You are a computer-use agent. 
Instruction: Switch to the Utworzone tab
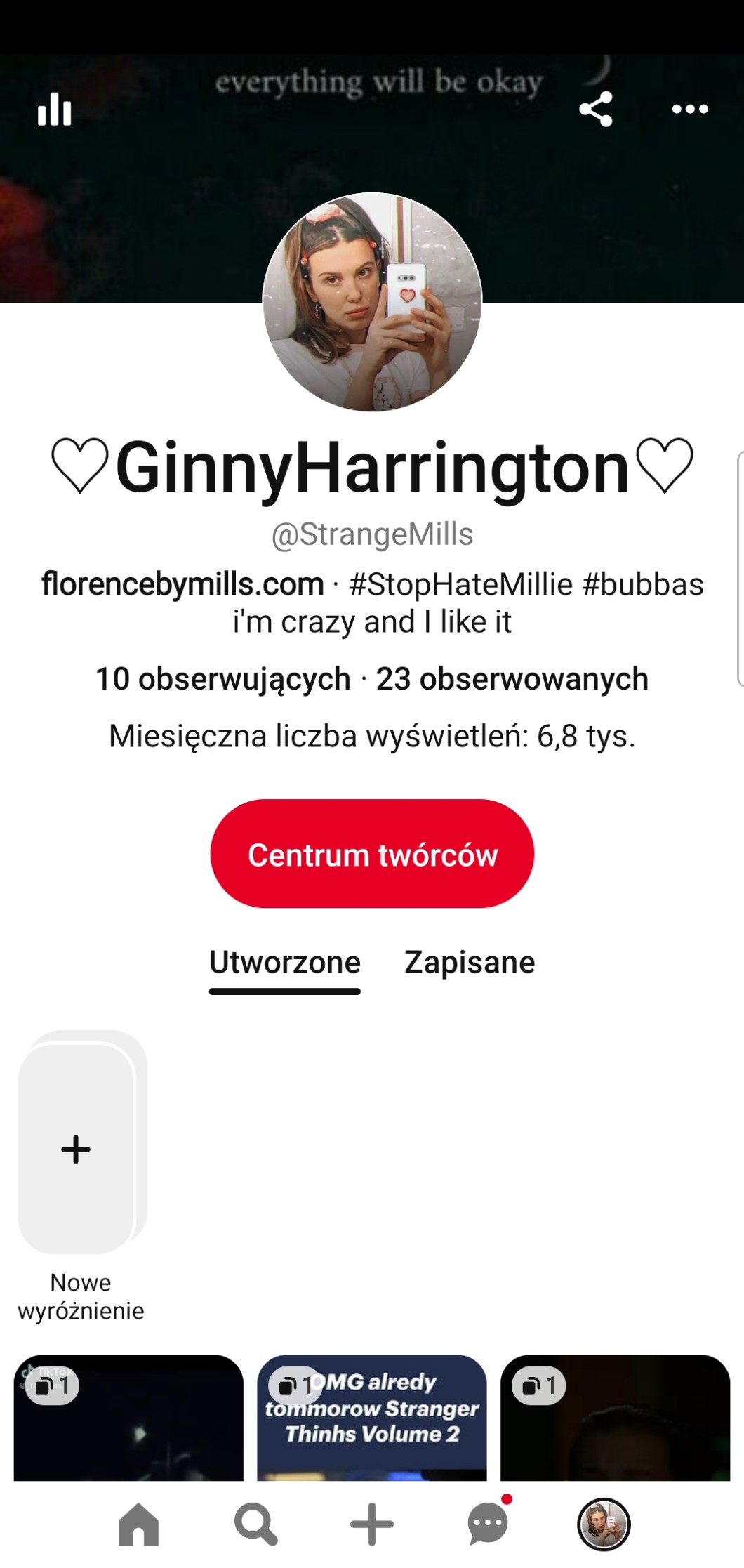[285, 963]
